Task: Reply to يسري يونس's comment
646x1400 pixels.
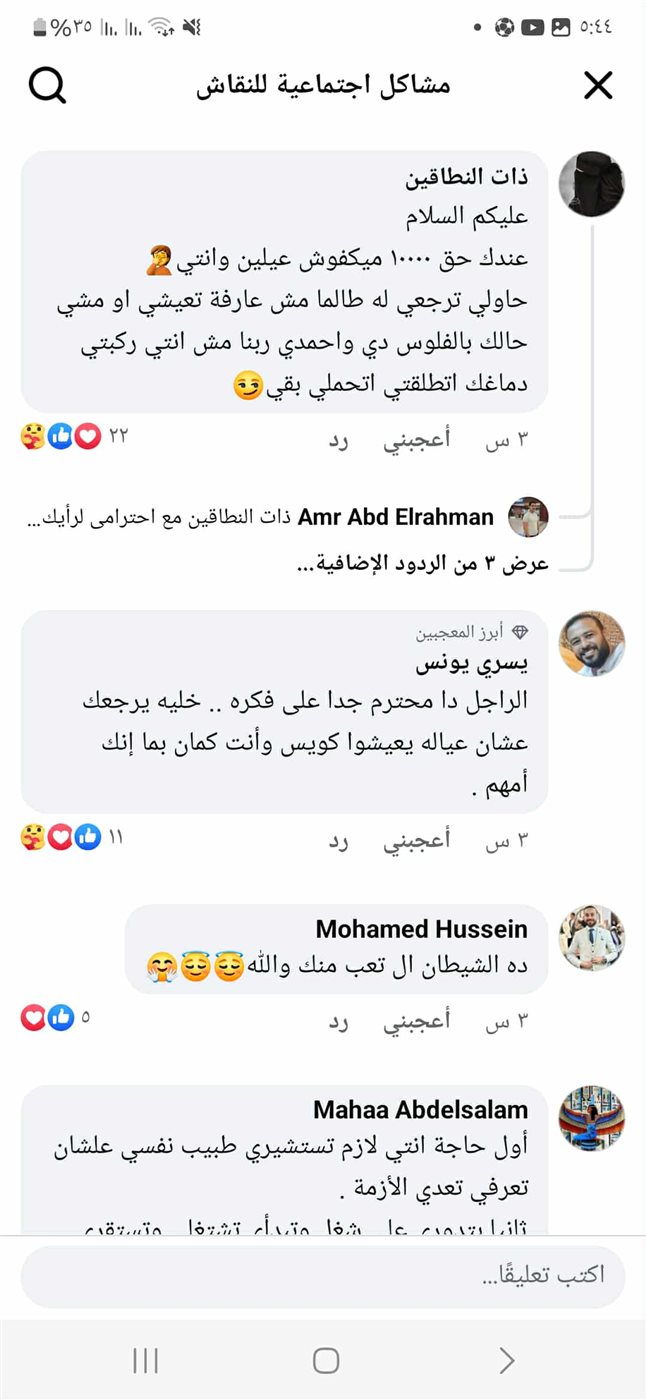Action: (x=339, y=842)
